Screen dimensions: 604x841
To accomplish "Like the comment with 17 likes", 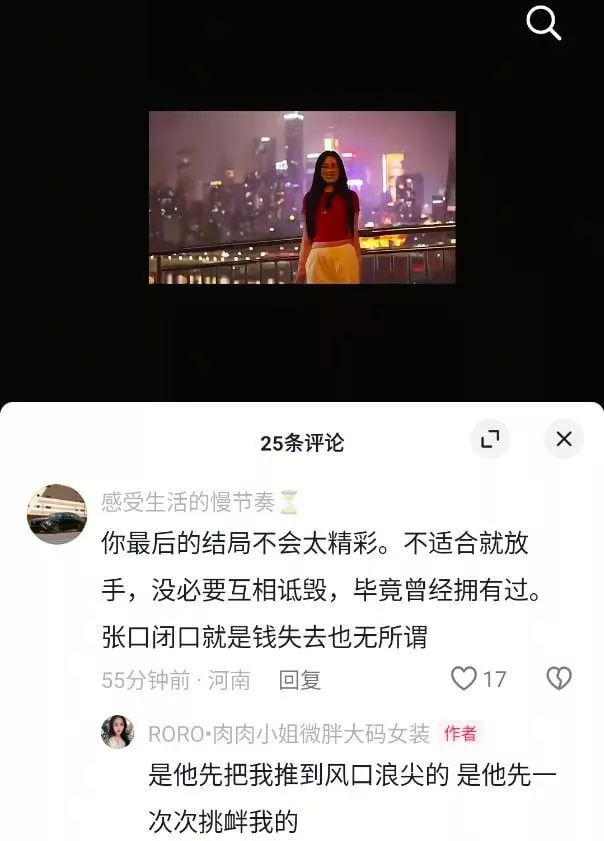I will pyautogui.click(x=465, y=679).
